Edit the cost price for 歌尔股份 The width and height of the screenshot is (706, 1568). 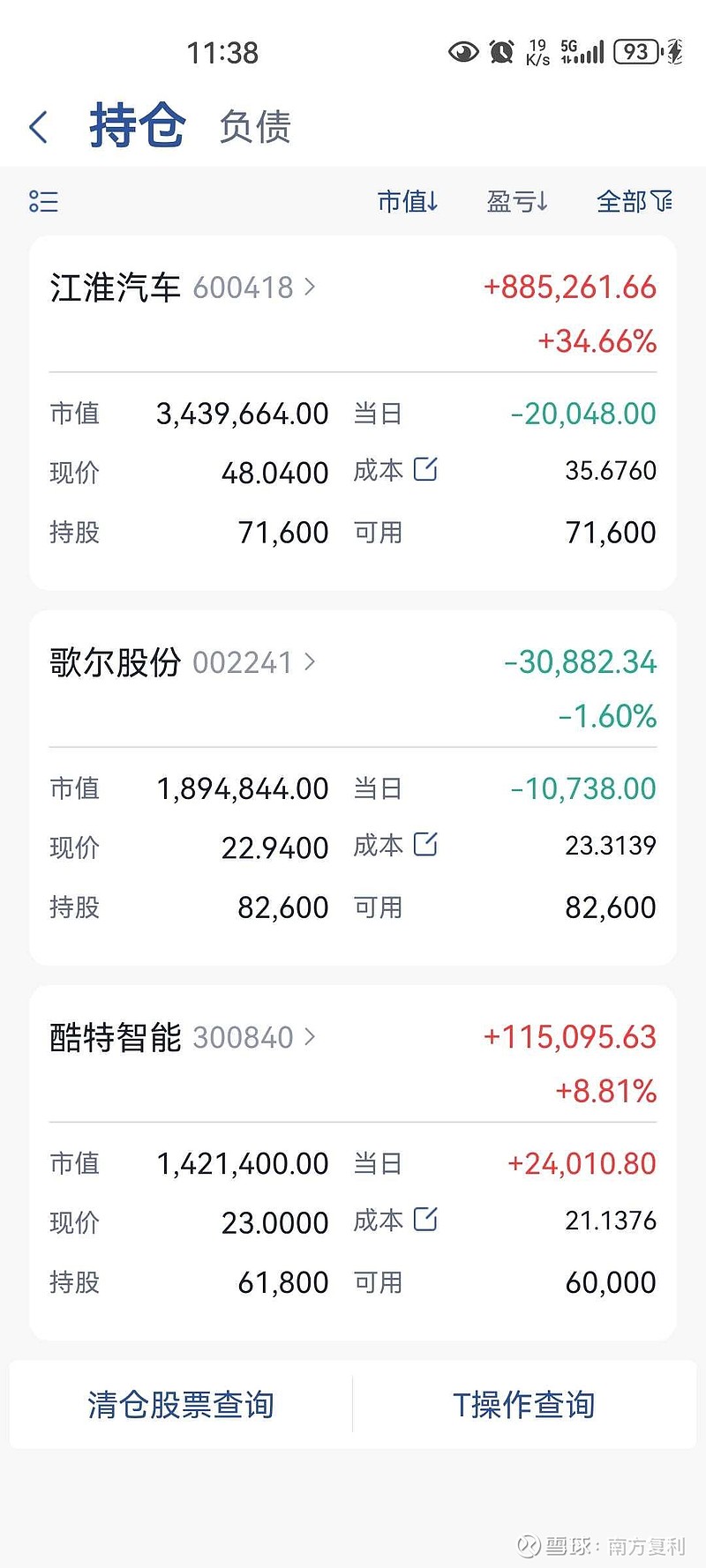[x=425, y=844]
